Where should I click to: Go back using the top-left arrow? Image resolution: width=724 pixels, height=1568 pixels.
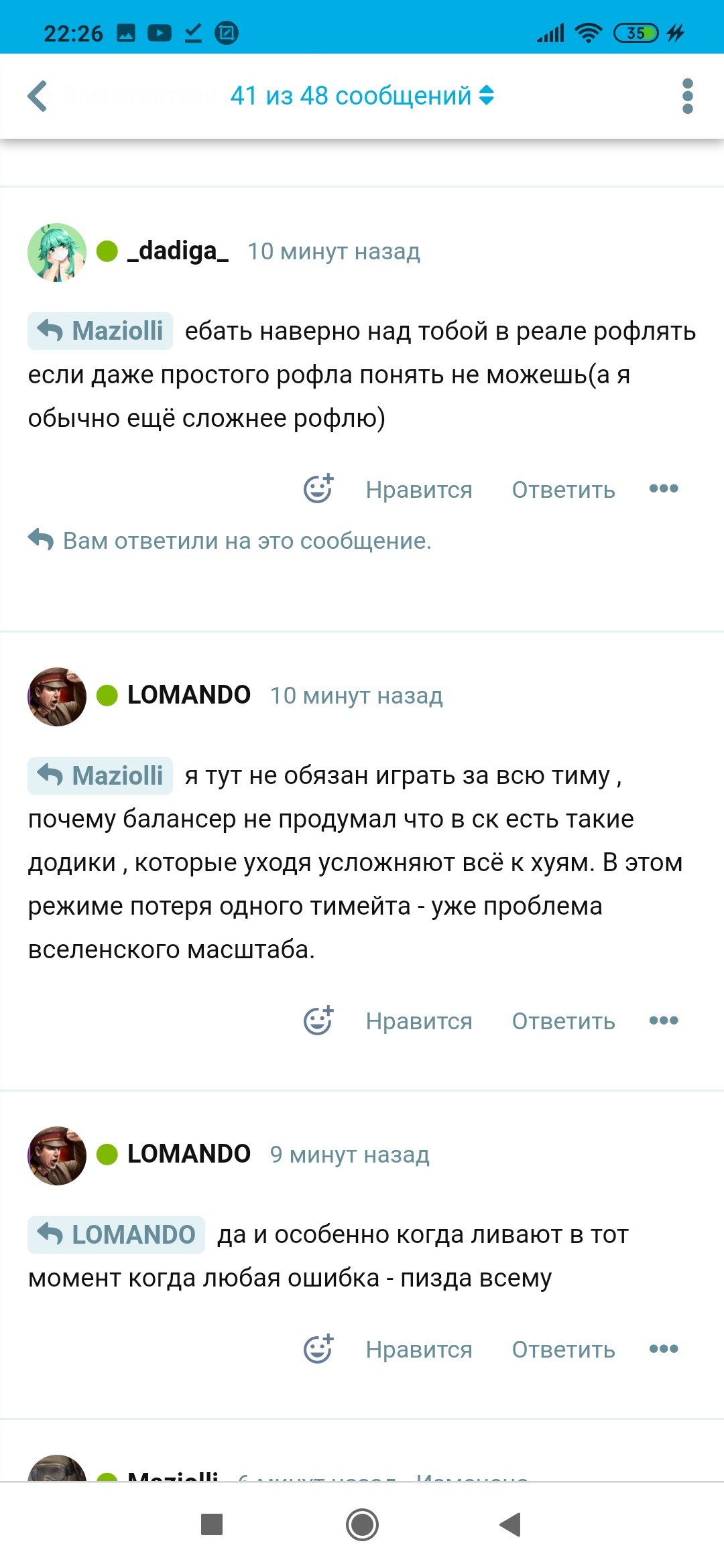click(x=38, y=96)
